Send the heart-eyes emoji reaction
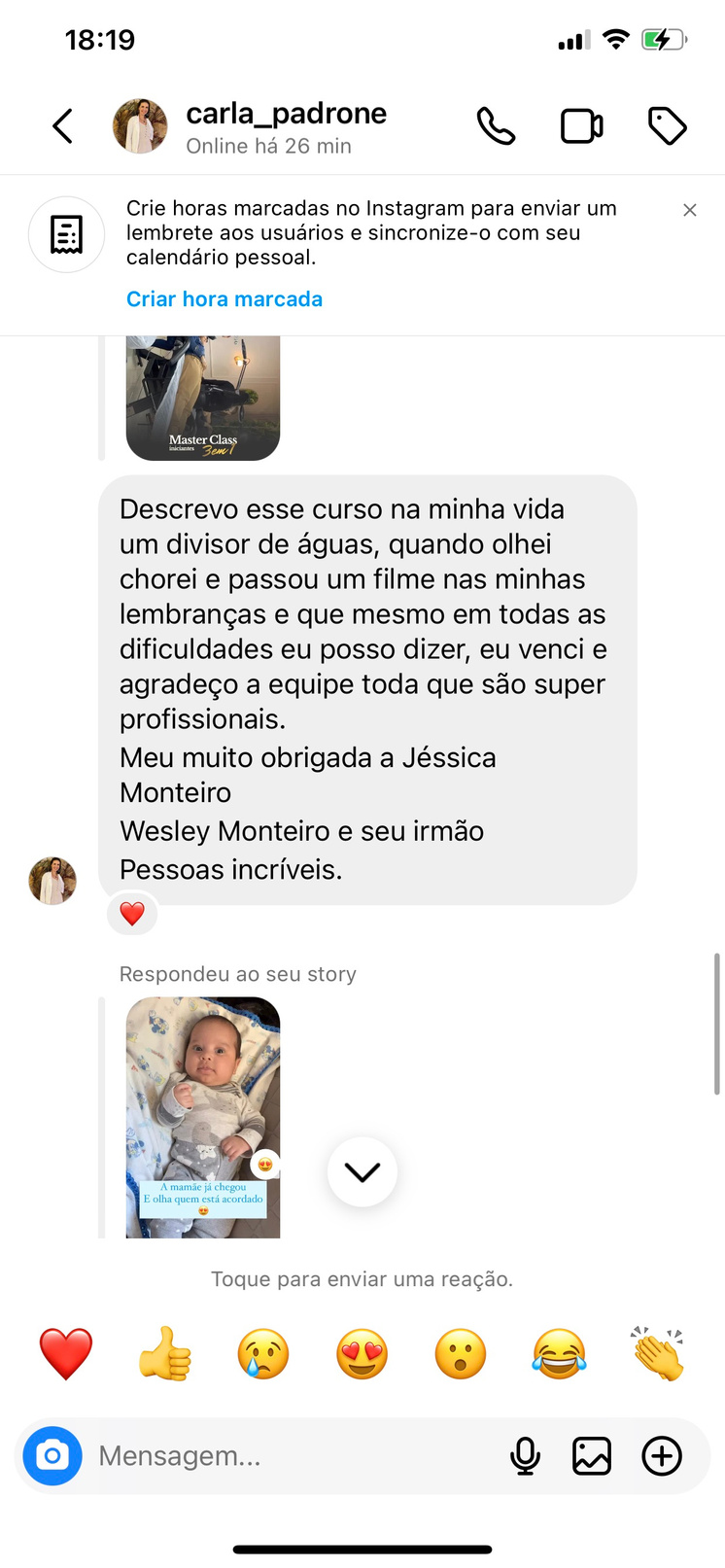 [362, 1354]
